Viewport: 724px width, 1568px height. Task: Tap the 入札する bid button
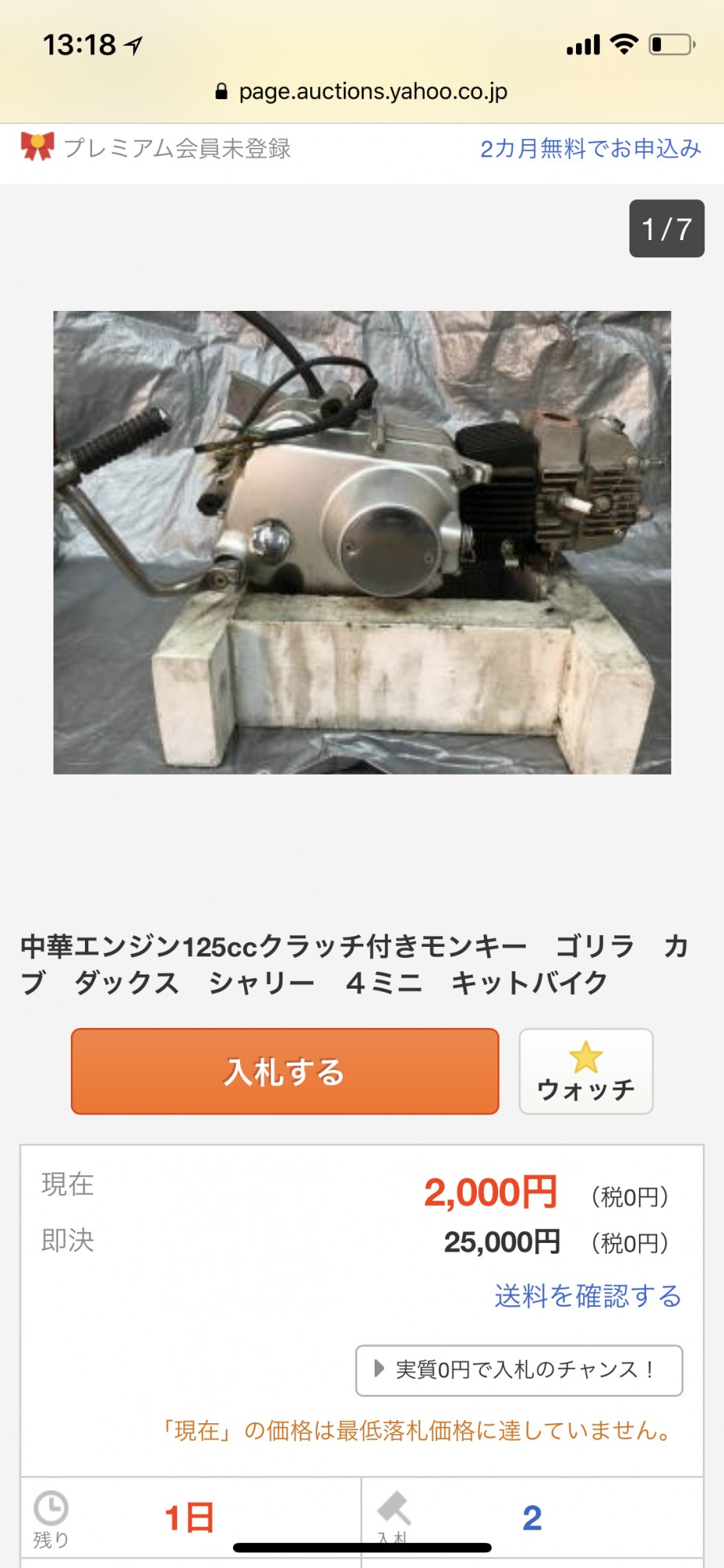coord(285,1071)
